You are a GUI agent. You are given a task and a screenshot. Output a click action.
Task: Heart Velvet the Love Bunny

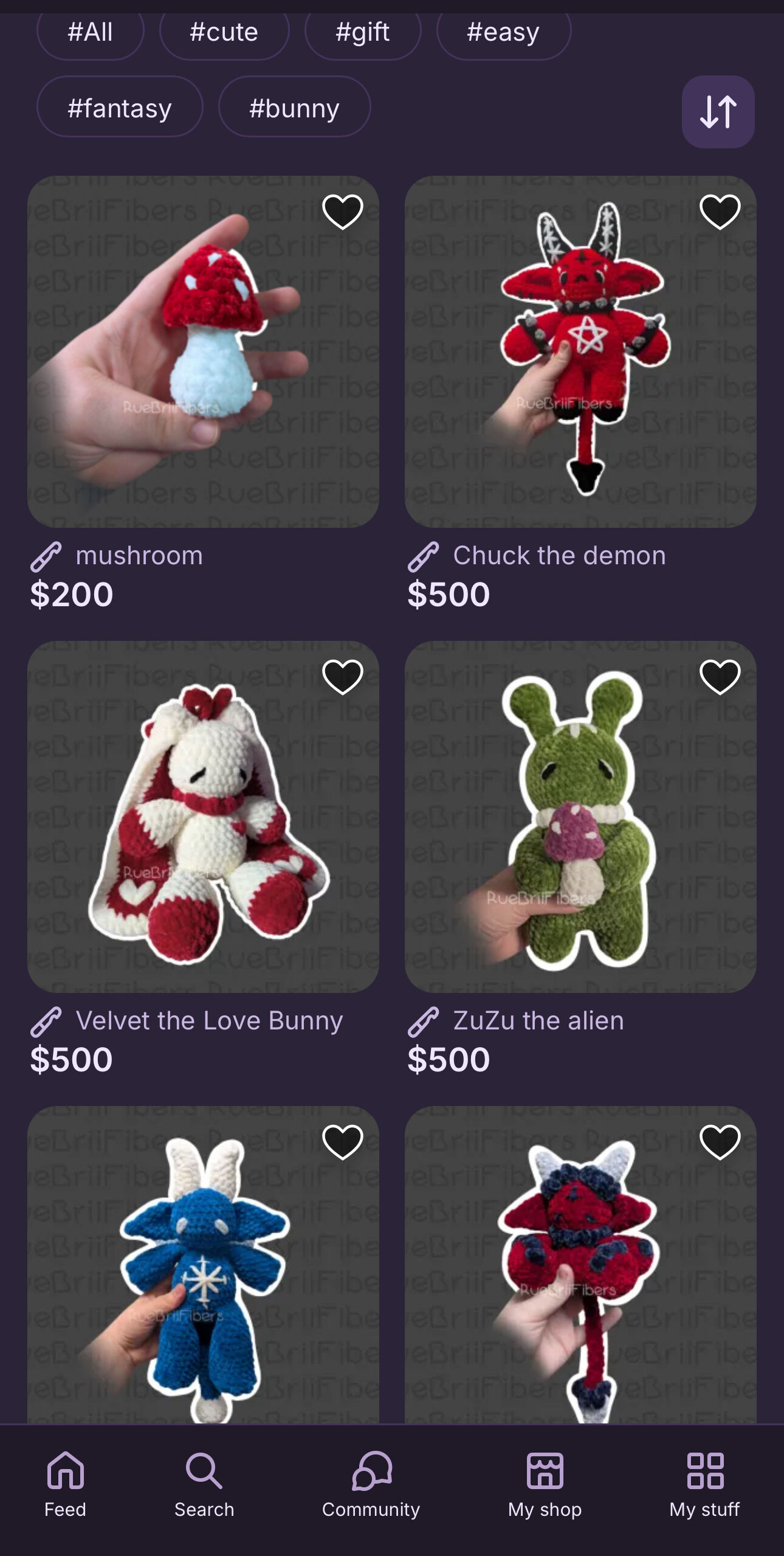tap(342, 677)
